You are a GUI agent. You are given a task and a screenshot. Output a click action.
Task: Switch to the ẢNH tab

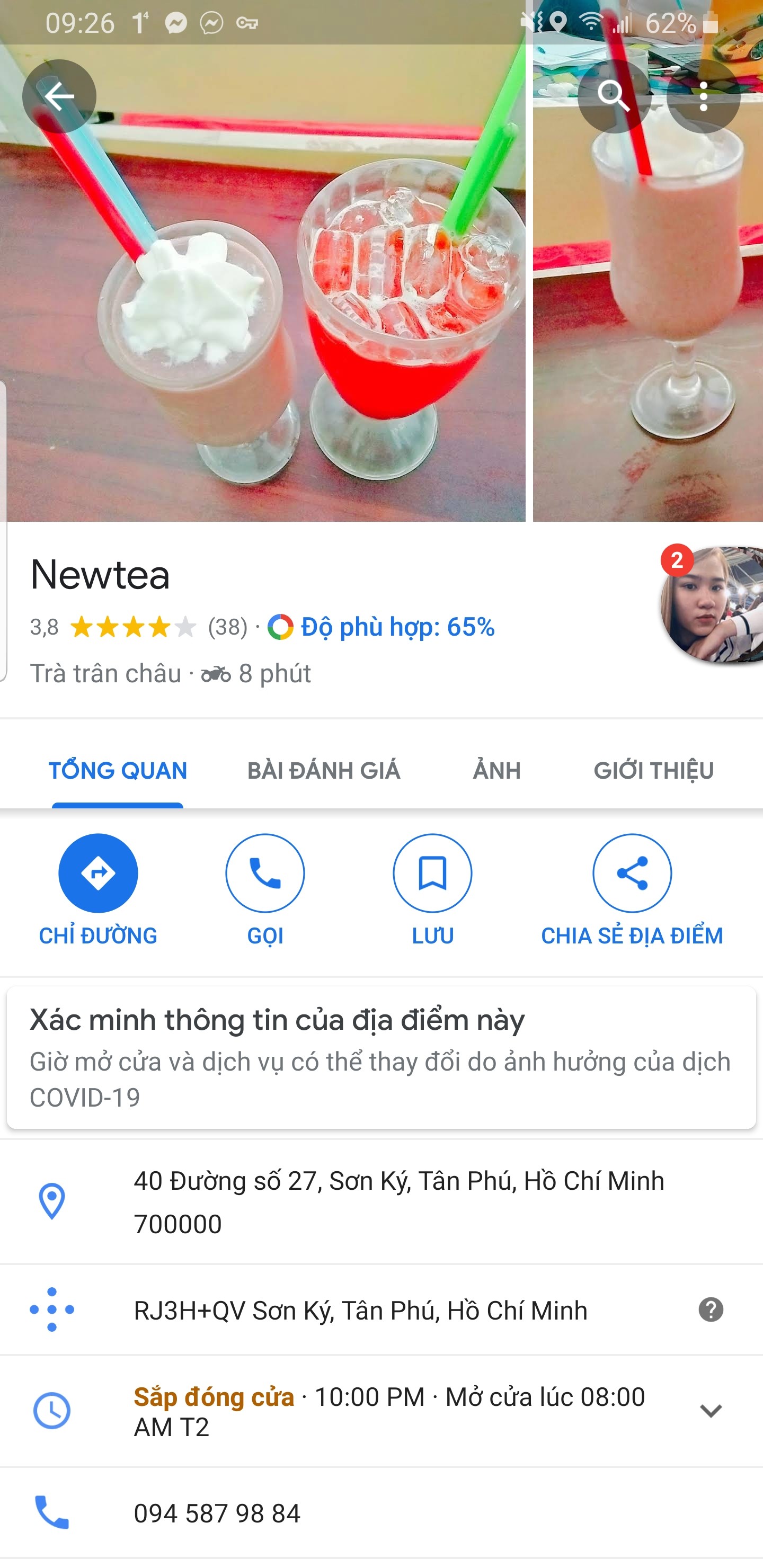coord(497,771)
